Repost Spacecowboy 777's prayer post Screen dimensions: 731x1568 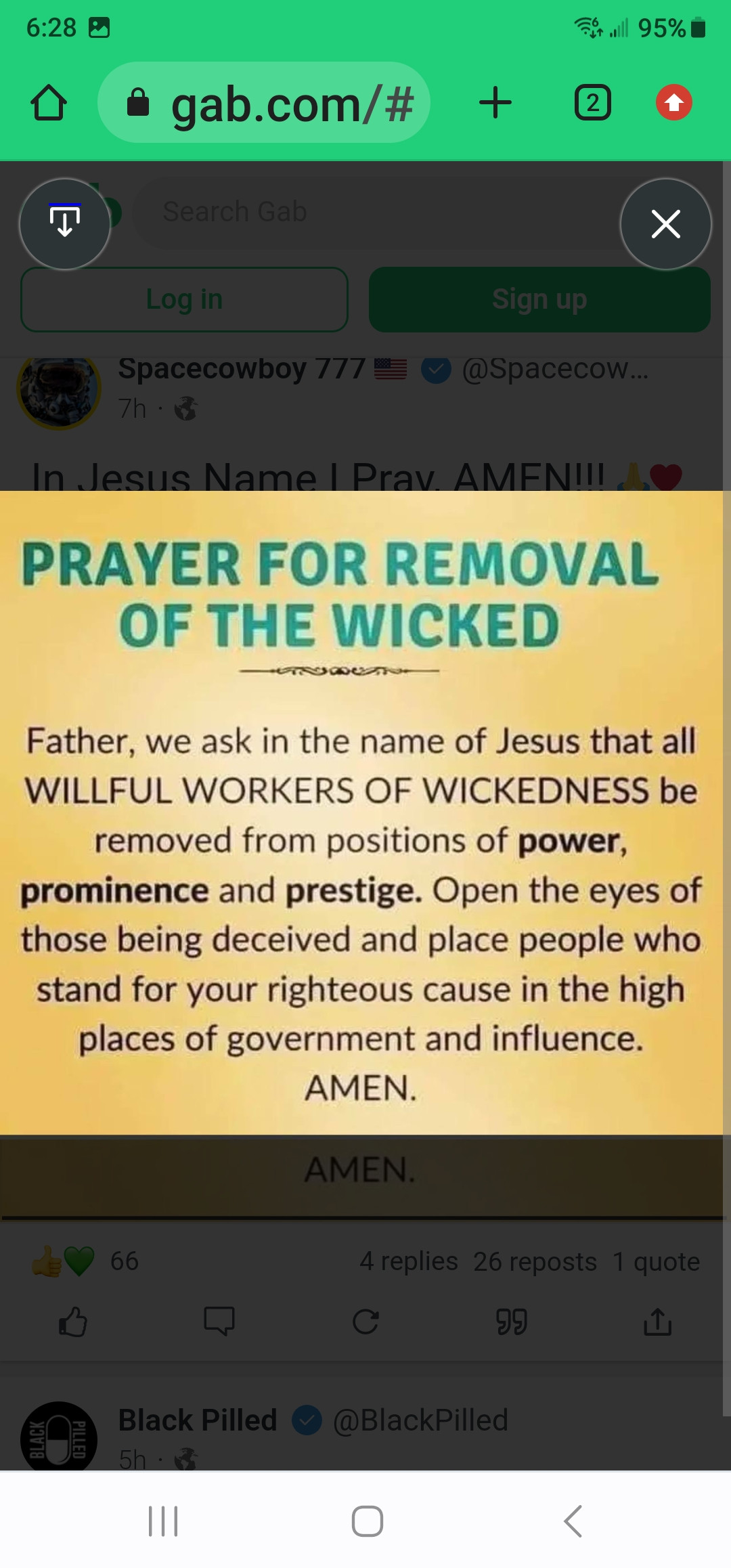365,1321
